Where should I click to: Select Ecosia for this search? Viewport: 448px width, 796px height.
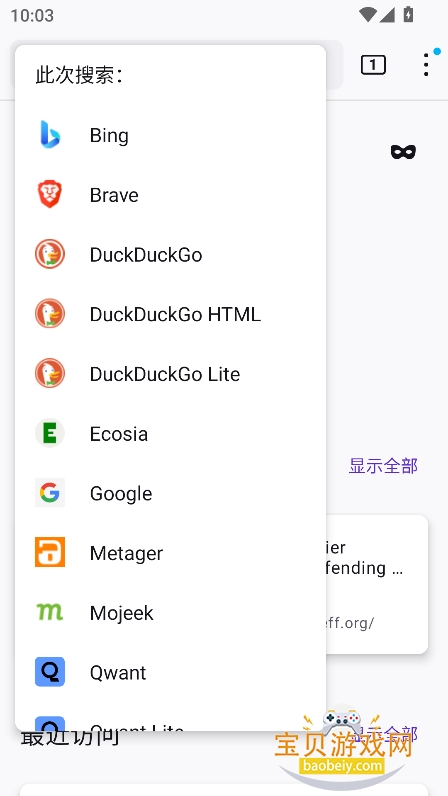pos(170,434)
